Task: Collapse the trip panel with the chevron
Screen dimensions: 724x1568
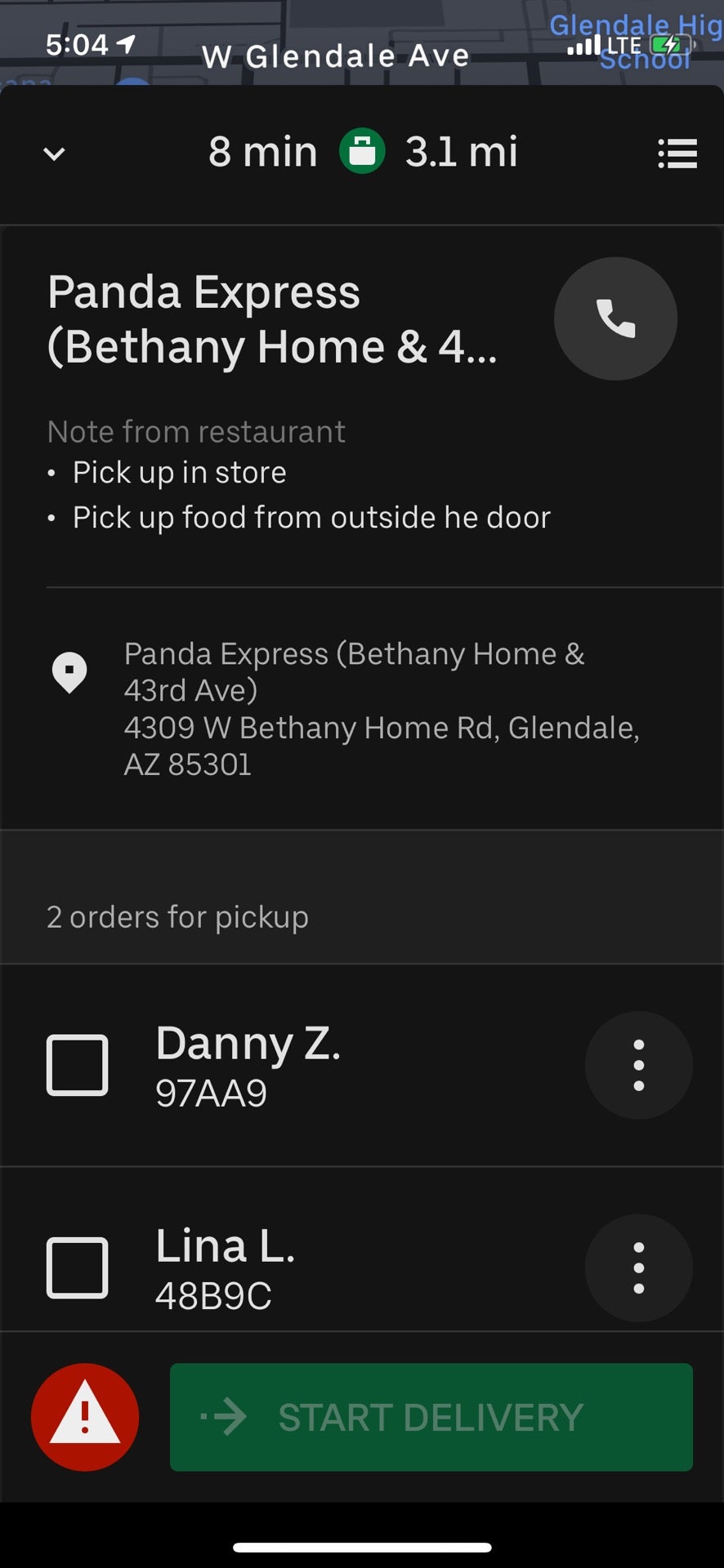Action: 54,154
